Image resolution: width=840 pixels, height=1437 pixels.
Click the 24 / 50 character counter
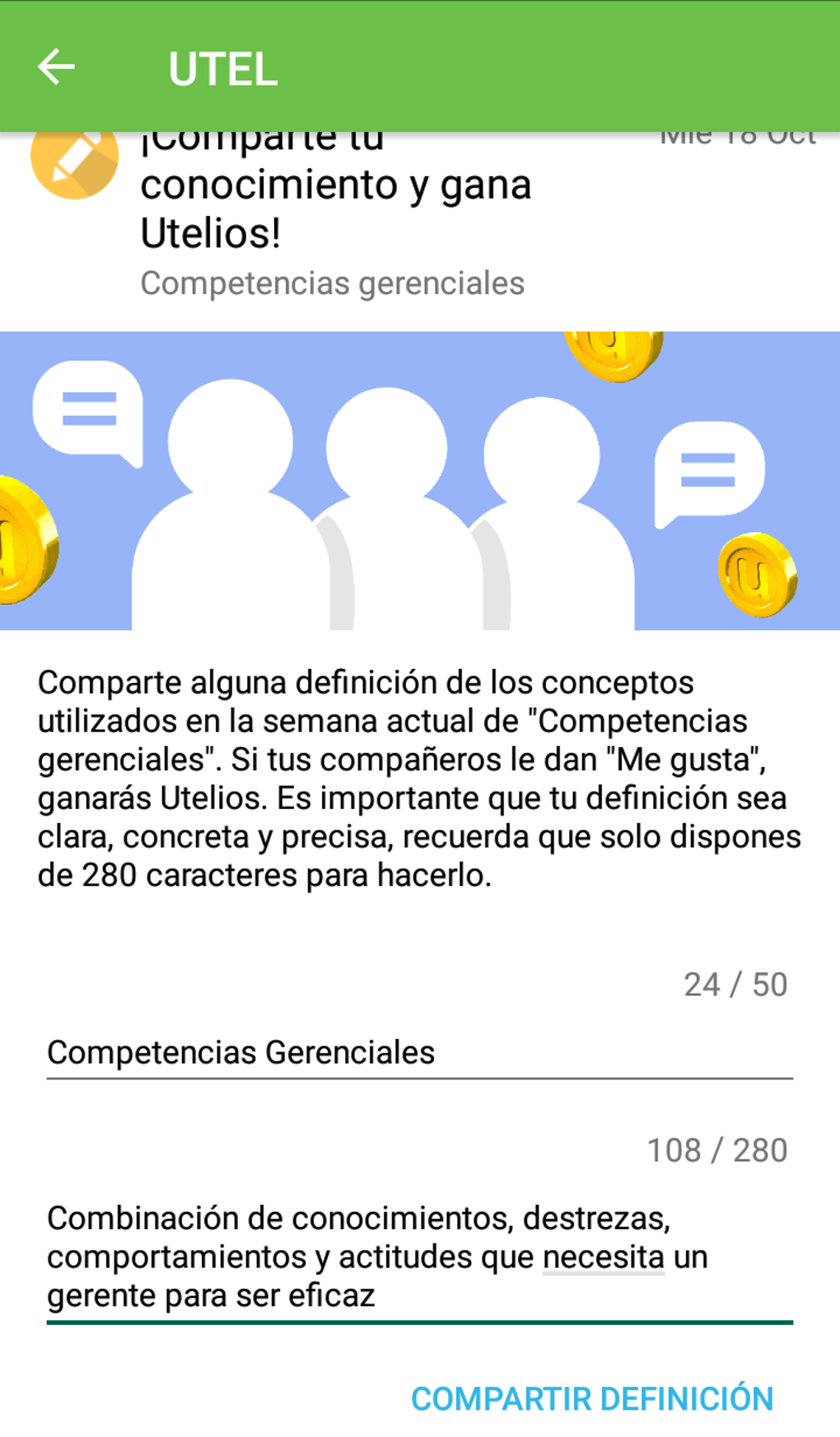[x=739, y=984]
